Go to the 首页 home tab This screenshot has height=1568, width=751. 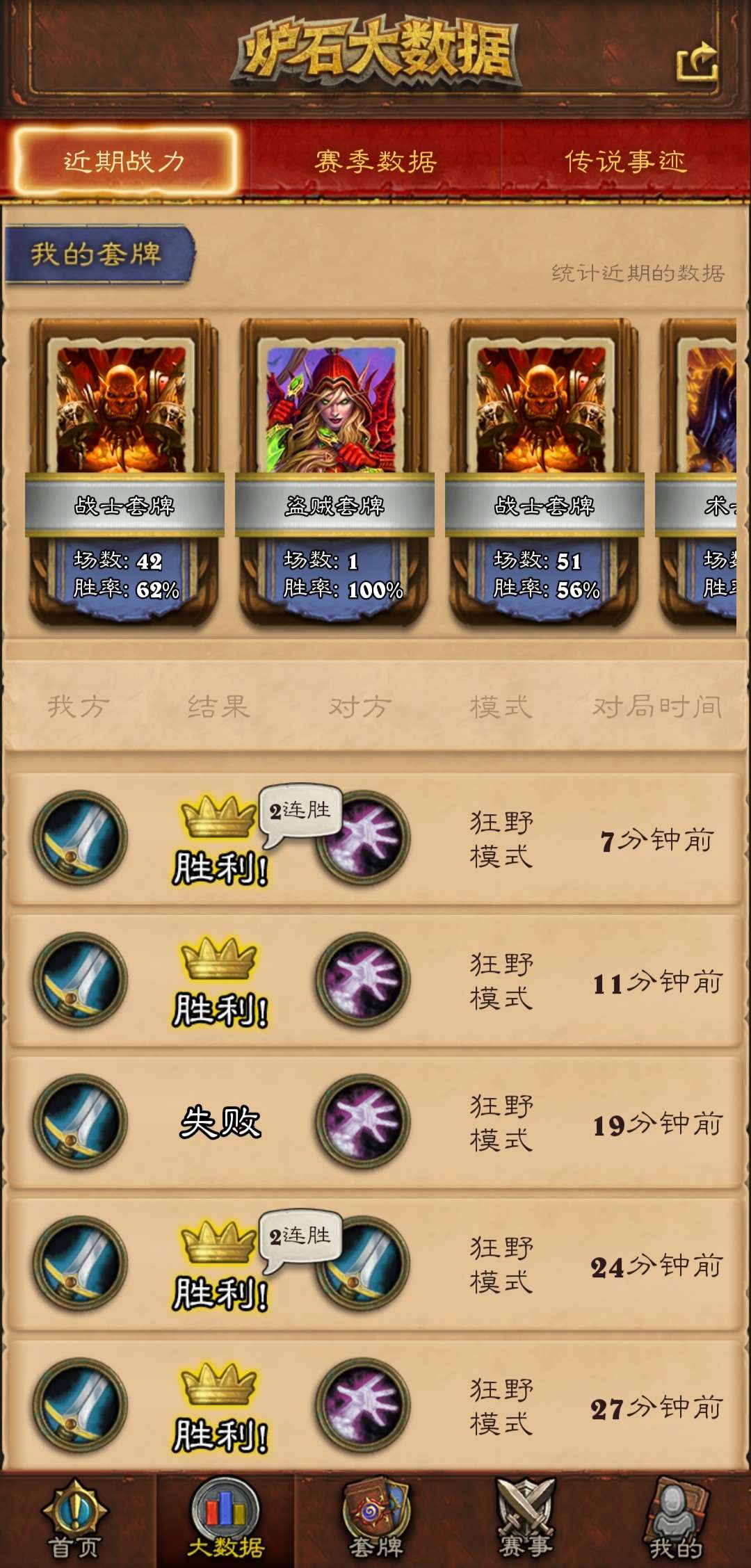75,1521
